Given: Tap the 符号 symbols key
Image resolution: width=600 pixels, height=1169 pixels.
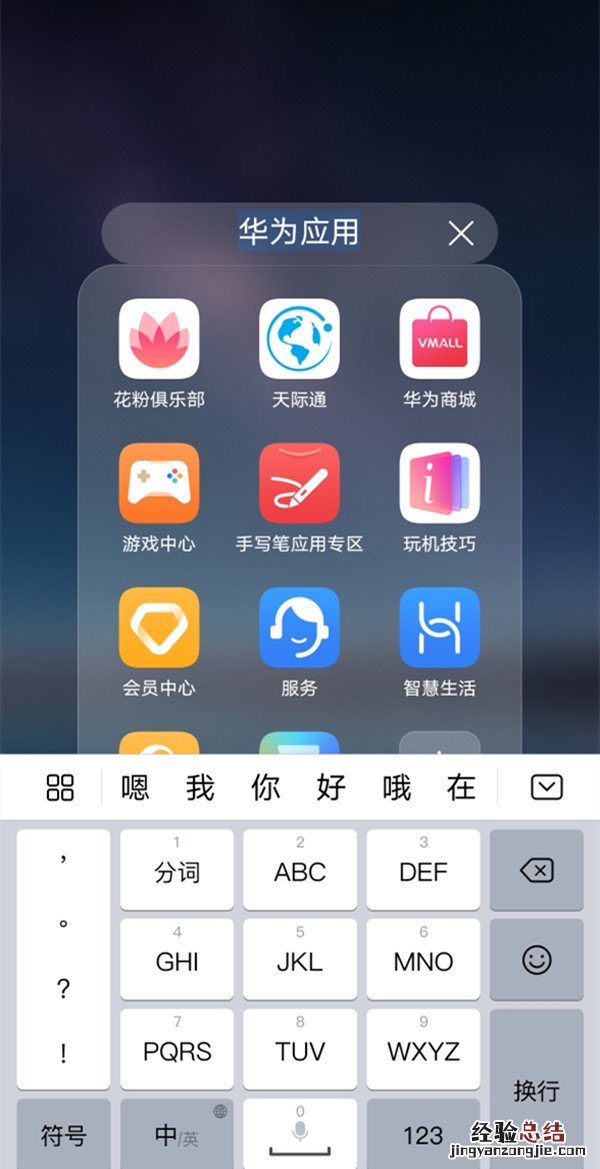Looking at the screenshot, I should click(x=63, y=1135).
